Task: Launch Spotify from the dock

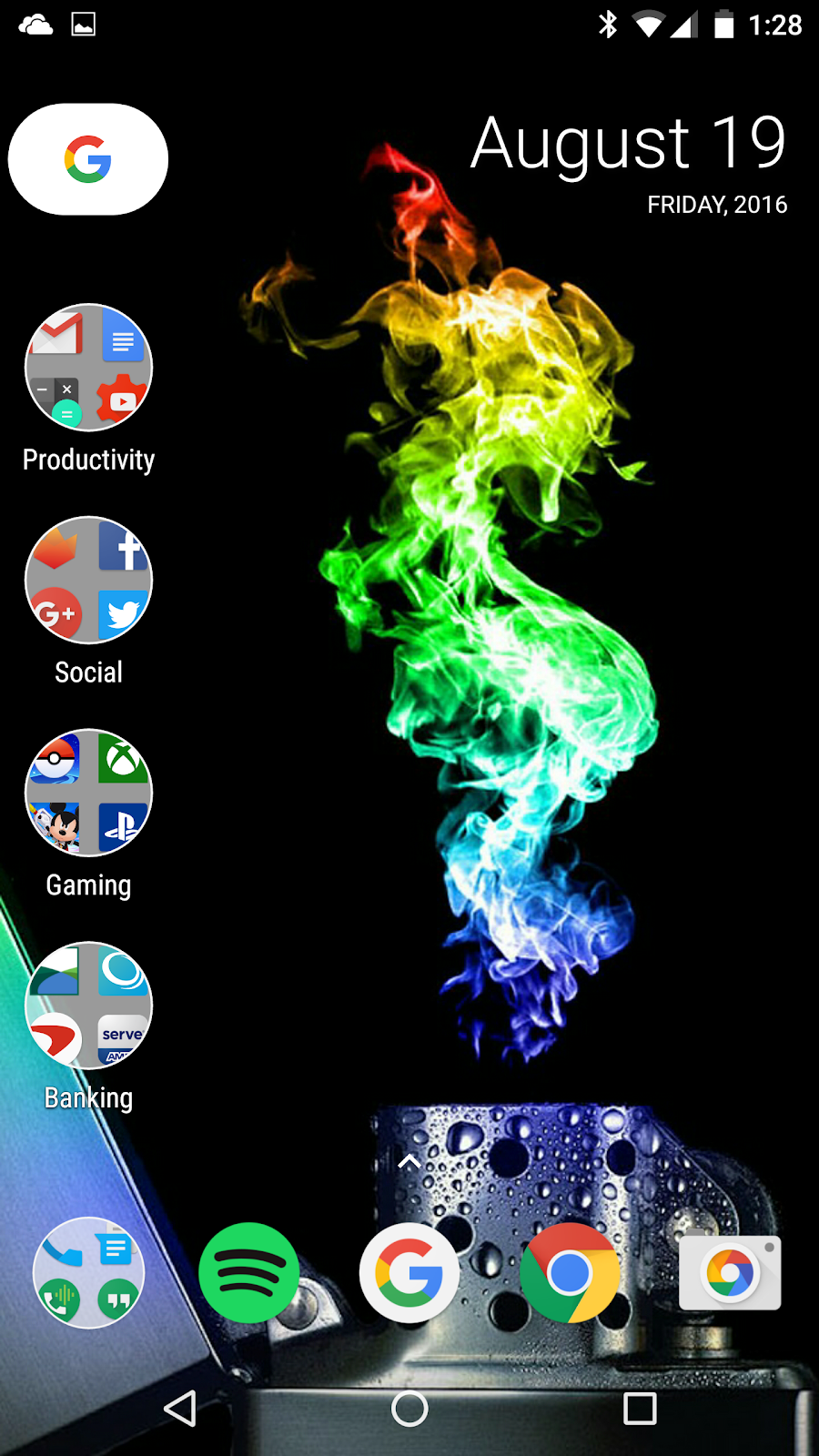Action: coord(248,1273)
